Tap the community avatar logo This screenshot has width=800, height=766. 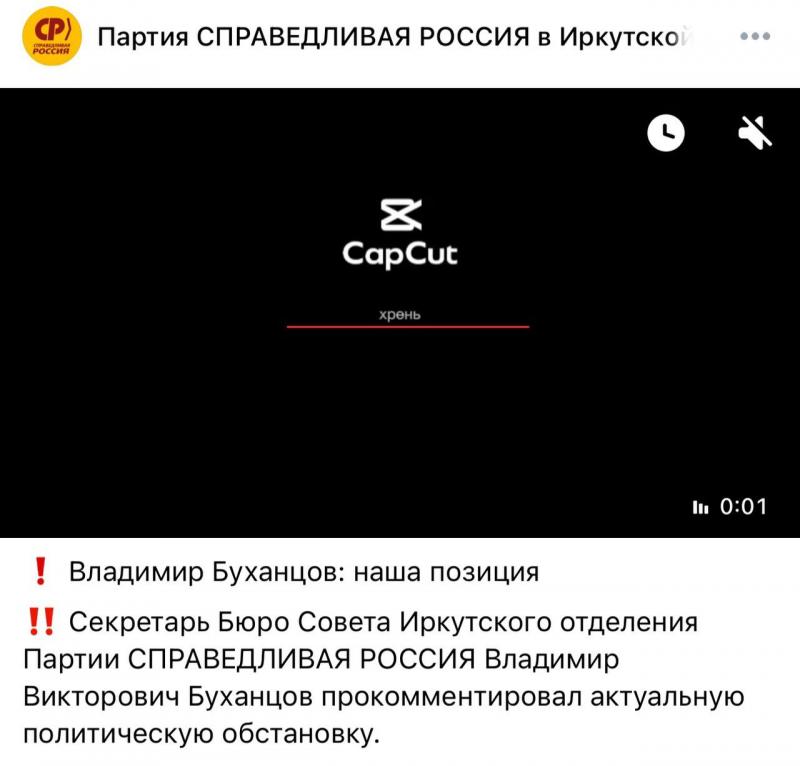point(52,38)
